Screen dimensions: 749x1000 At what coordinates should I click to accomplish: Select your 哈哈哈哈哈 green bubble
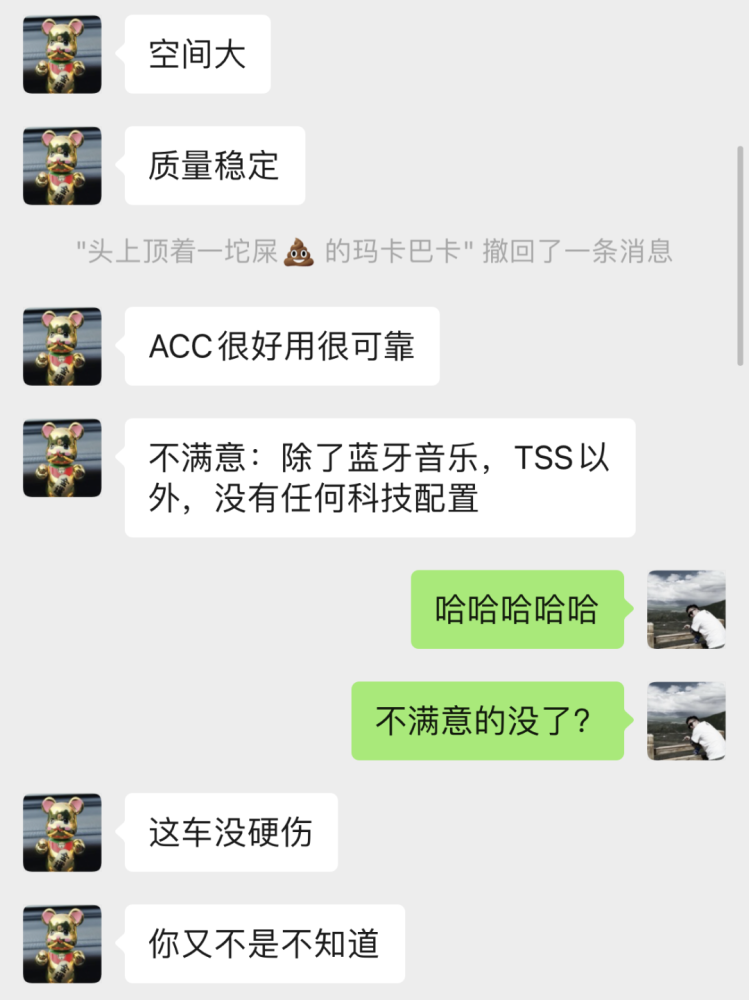(x=517, y=610)
